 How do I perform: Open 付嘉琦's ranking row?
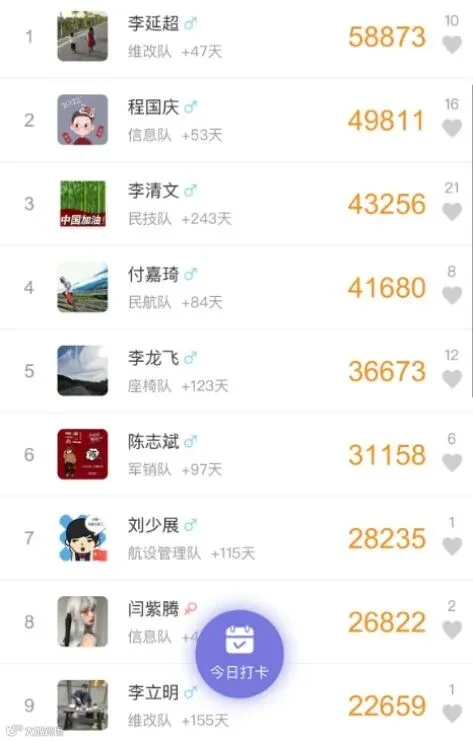[236, 287]
